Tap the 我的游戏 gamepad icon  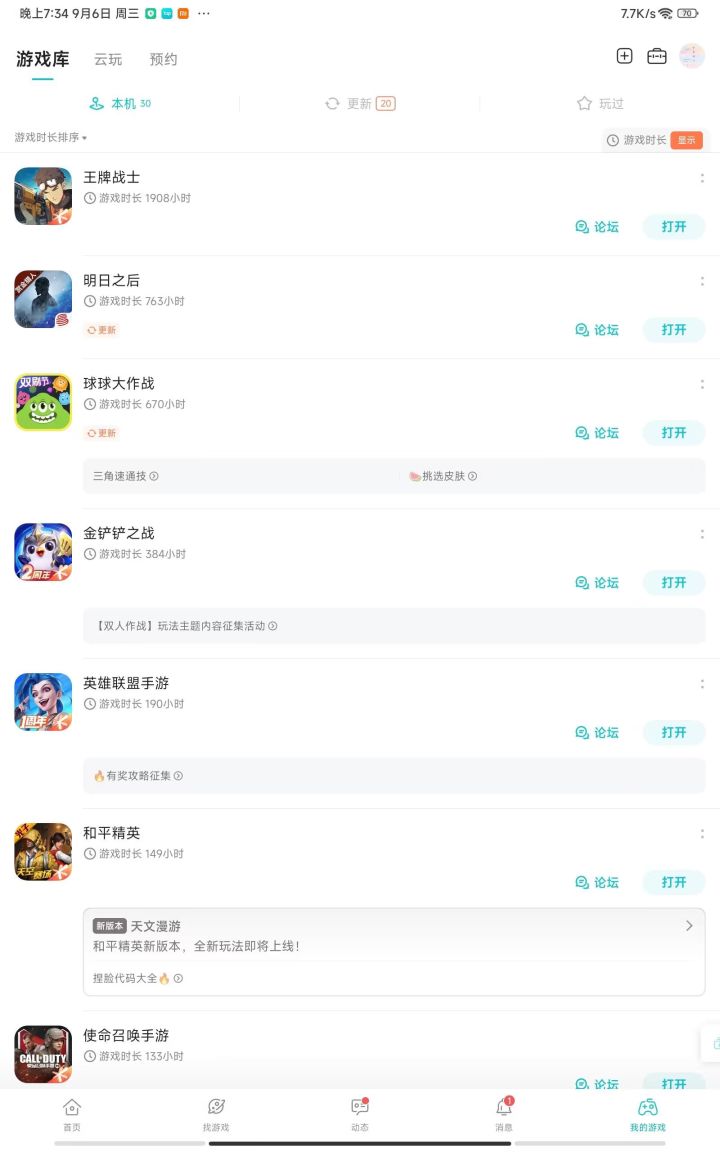click(x=647, y=1113)
